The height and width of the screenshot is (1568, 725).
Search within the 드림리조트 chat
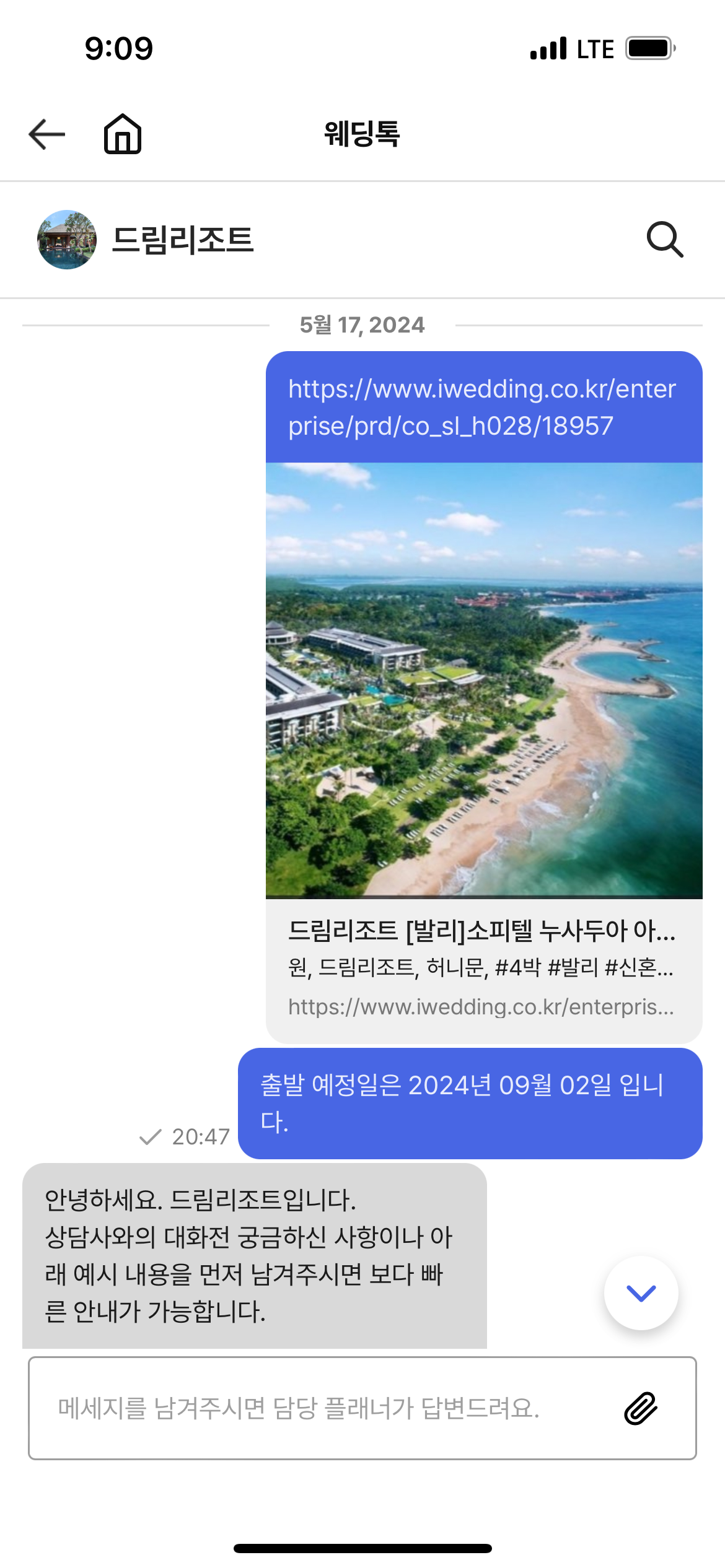pyautogui.click(x=665, y=240)
